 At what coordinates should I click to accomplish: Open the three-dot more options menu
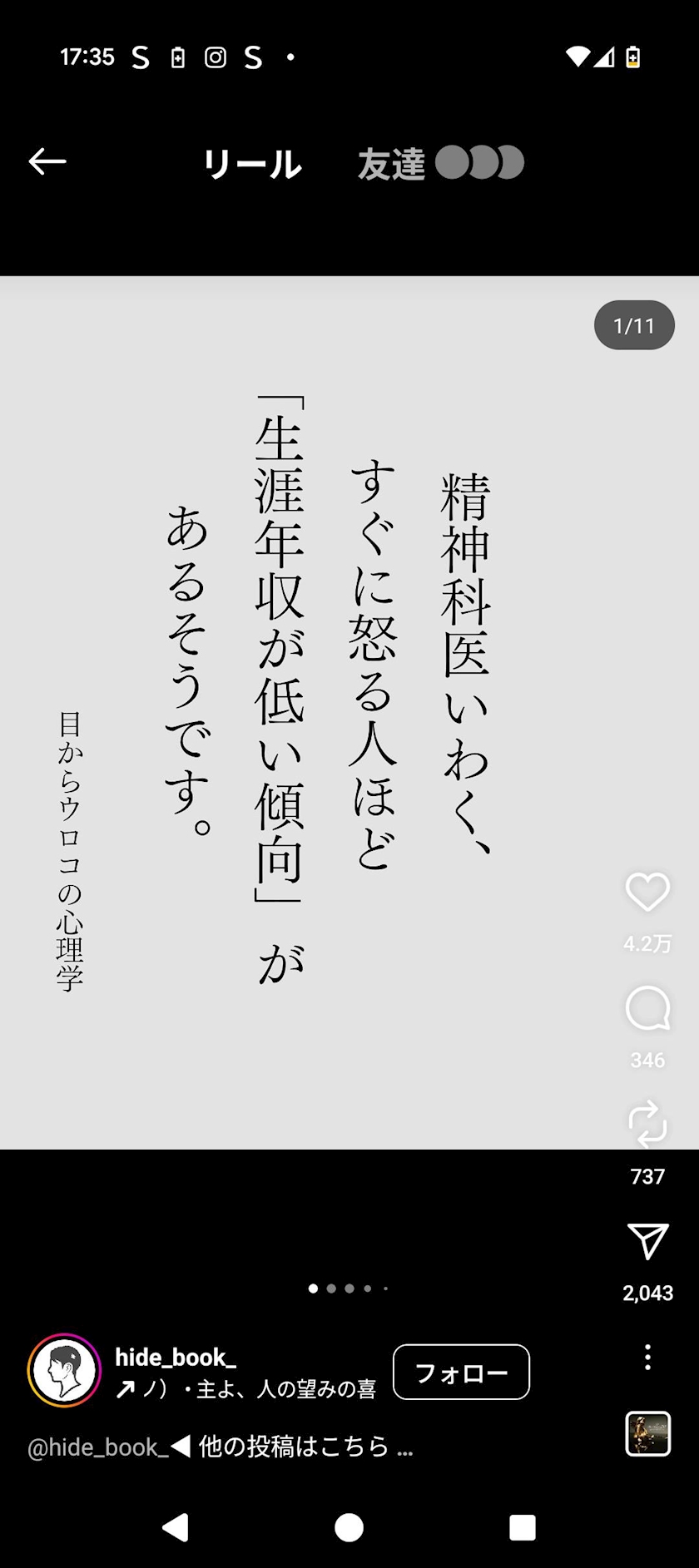(x=647, y=1357)
